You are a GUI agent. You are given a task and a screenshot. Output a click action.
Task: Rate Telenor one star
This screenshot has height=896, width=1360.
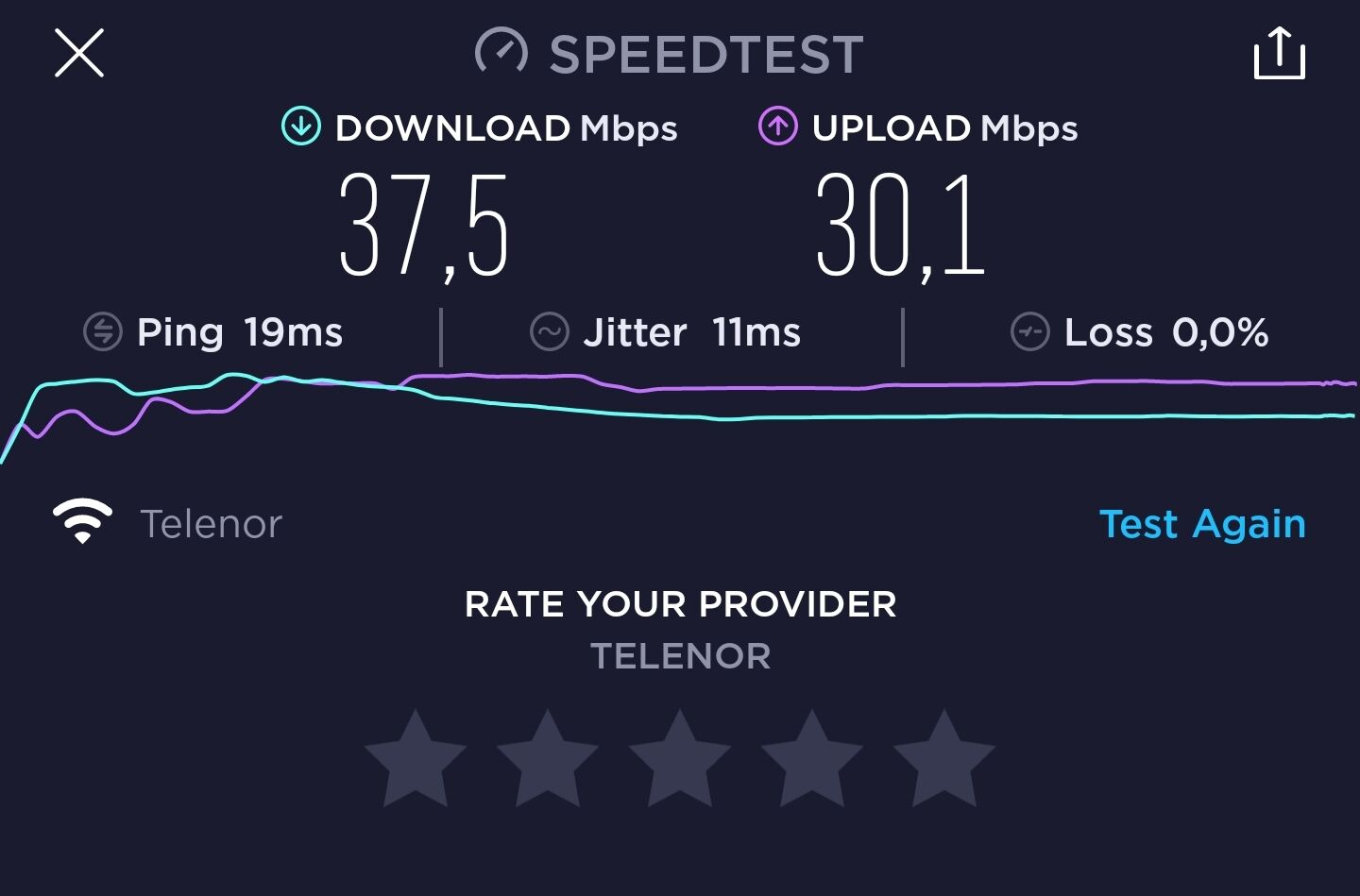click(416, 761)
